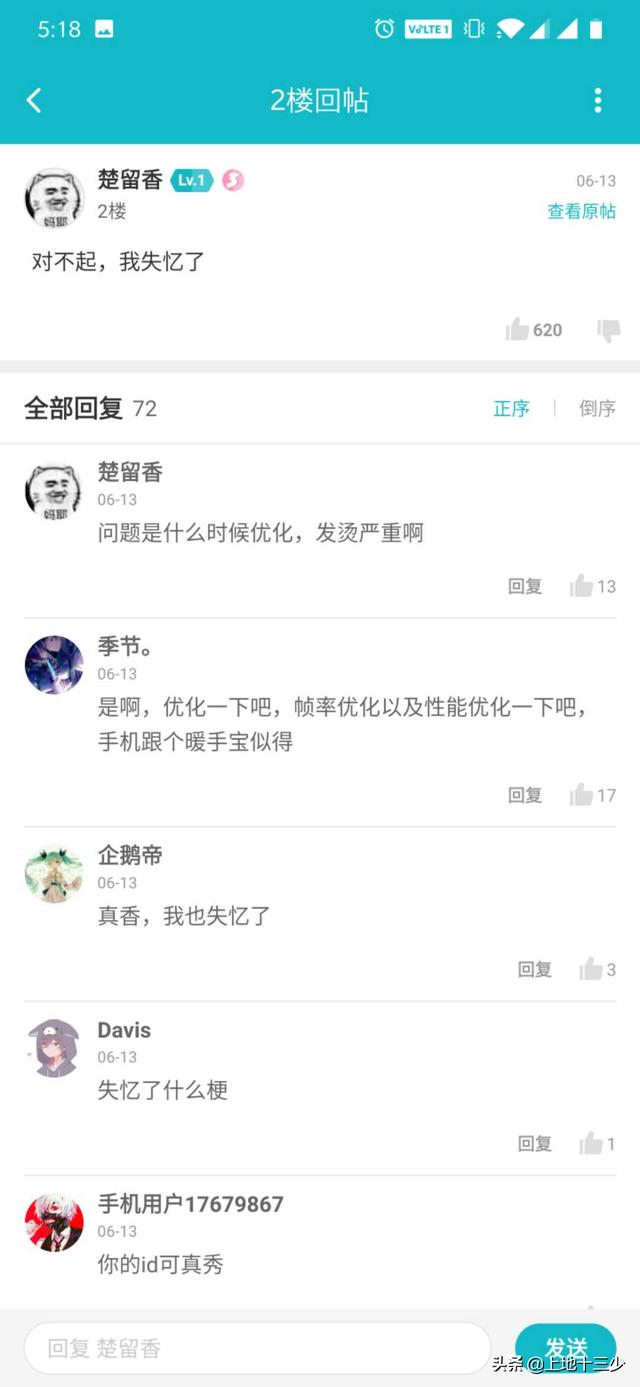Reply to 楚留香's comment about 发烫严重

tap(525, 586)
